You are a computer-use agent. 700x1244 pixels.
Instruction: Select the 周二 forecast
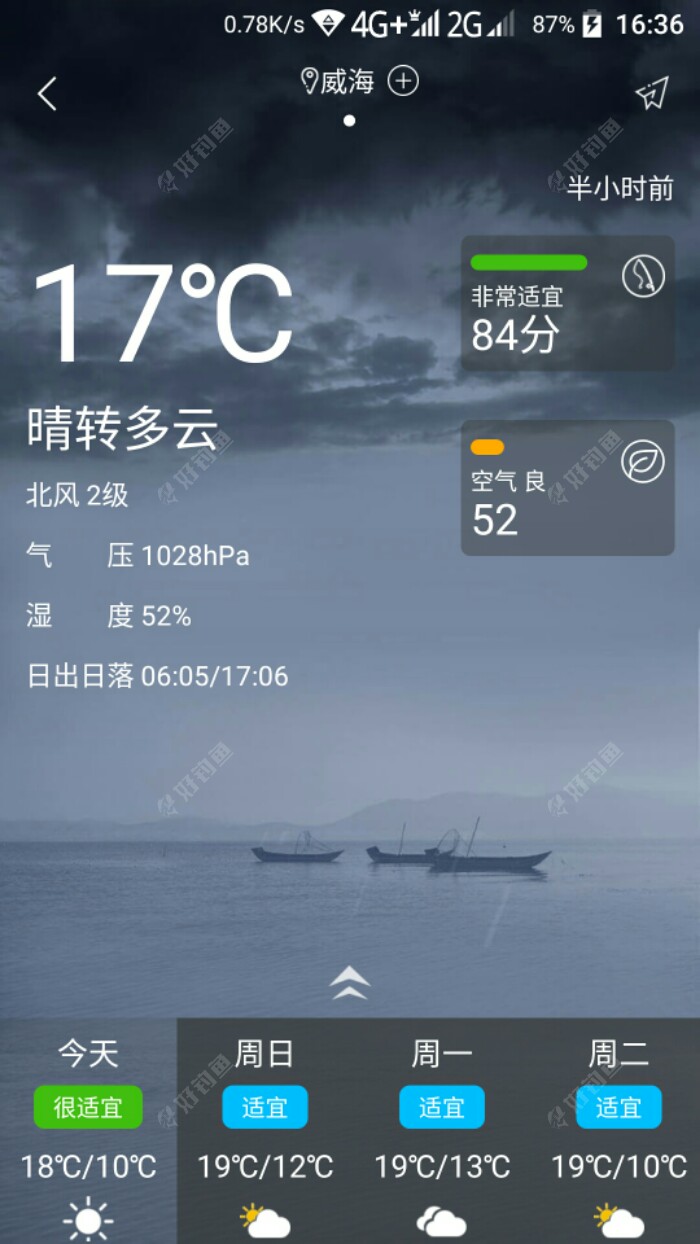coord(618,1130)
